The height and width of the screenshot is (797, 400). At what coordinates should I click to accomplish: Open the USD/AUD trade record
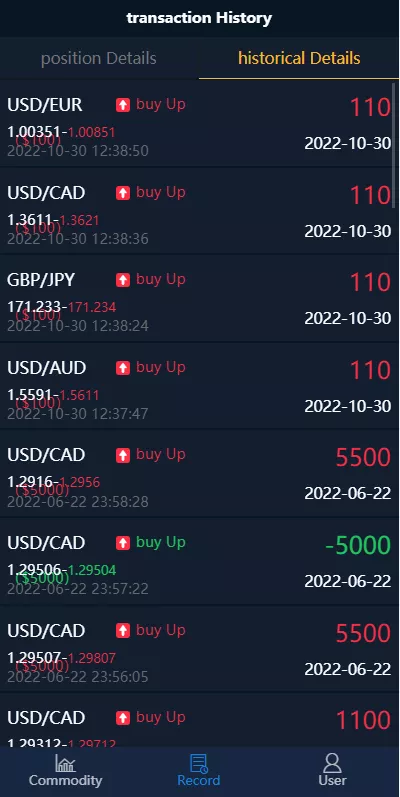tap(199, 386)
